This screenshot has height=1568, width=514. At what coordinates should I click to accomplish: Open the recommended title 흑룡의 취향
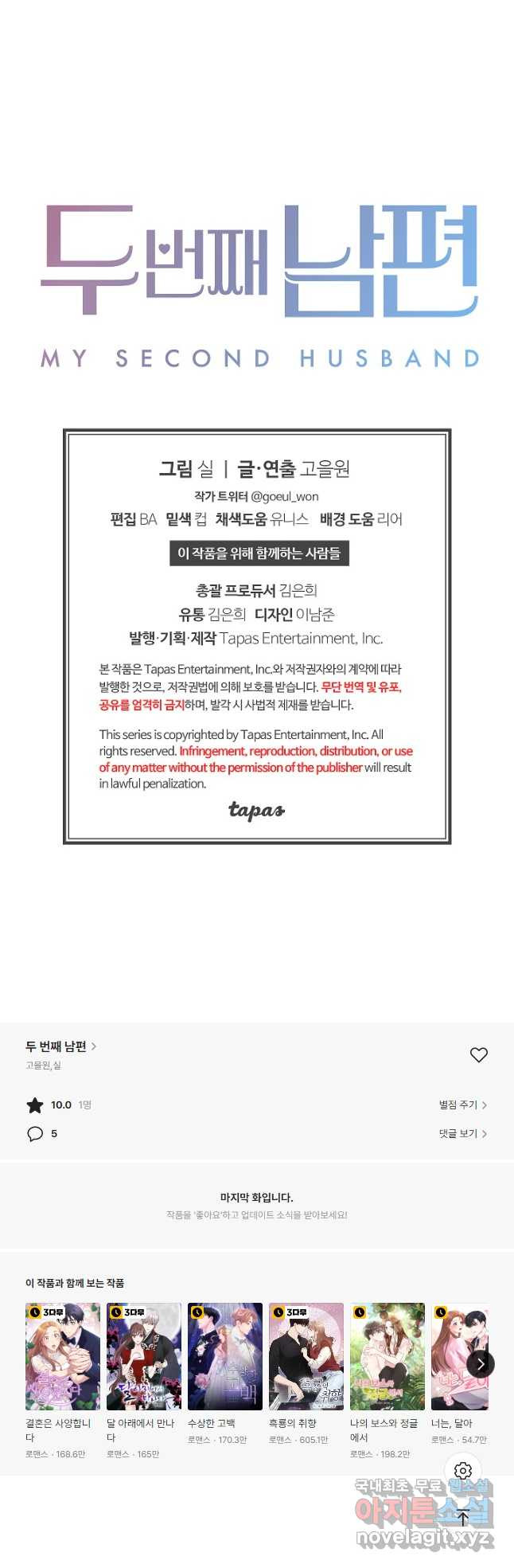tap(306, 1356)
